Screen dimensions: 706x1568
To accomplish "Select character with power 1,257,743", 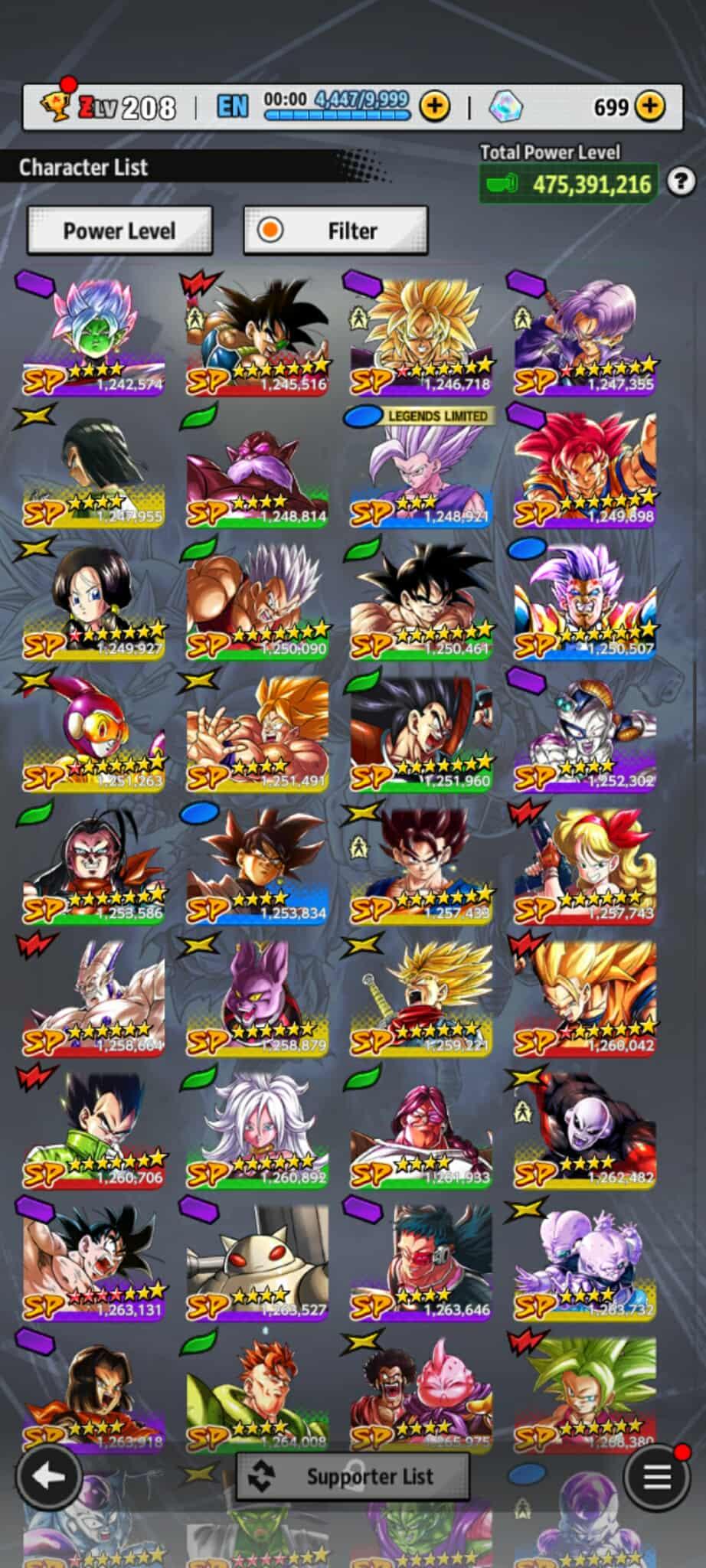I will [585, 865].
